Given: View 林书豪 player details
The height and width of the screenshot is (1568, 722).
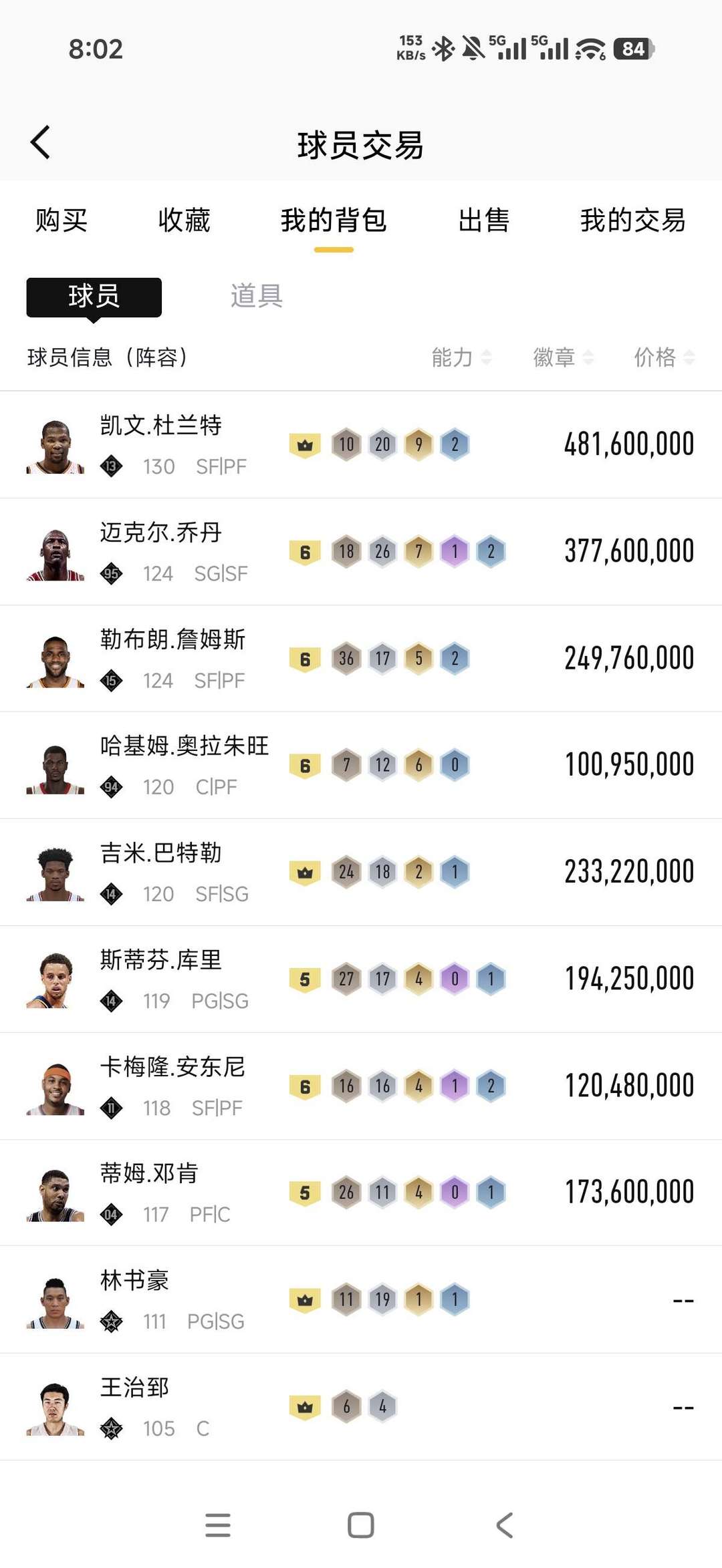Looking at the screenshot, I should (361, 1300).
